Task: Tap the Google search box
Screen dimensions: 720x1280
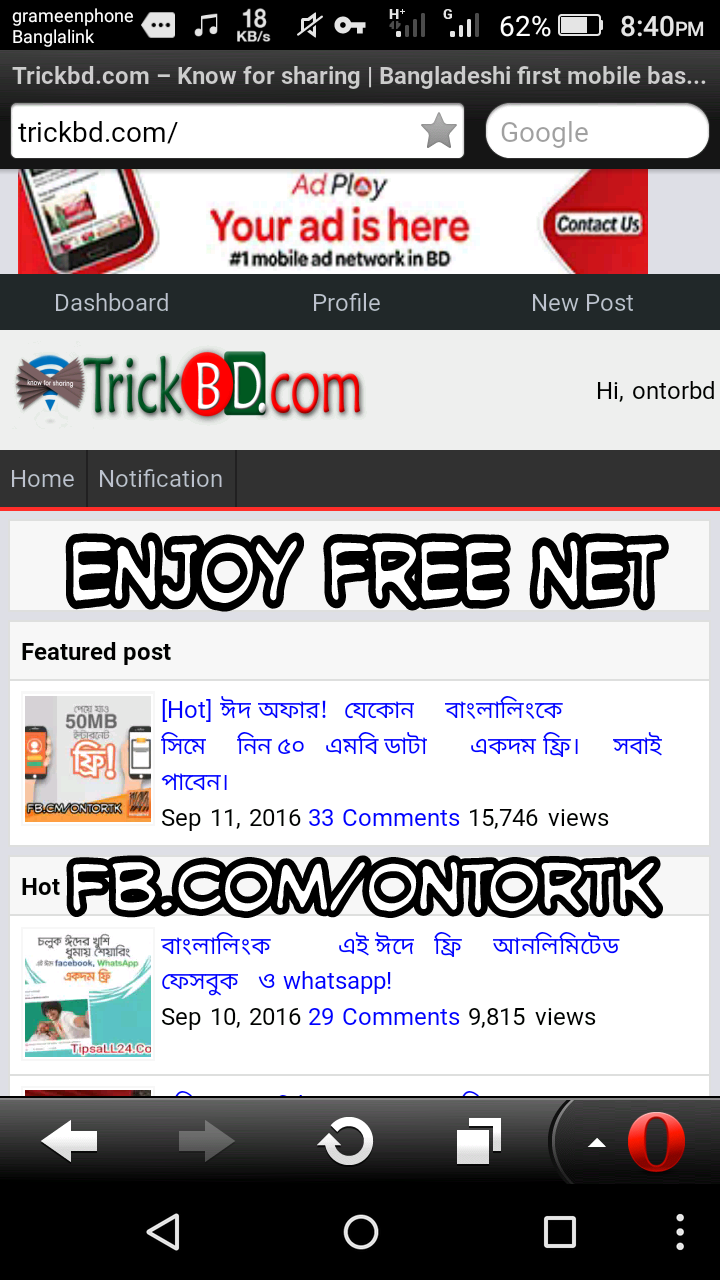Action: (596, 132)
